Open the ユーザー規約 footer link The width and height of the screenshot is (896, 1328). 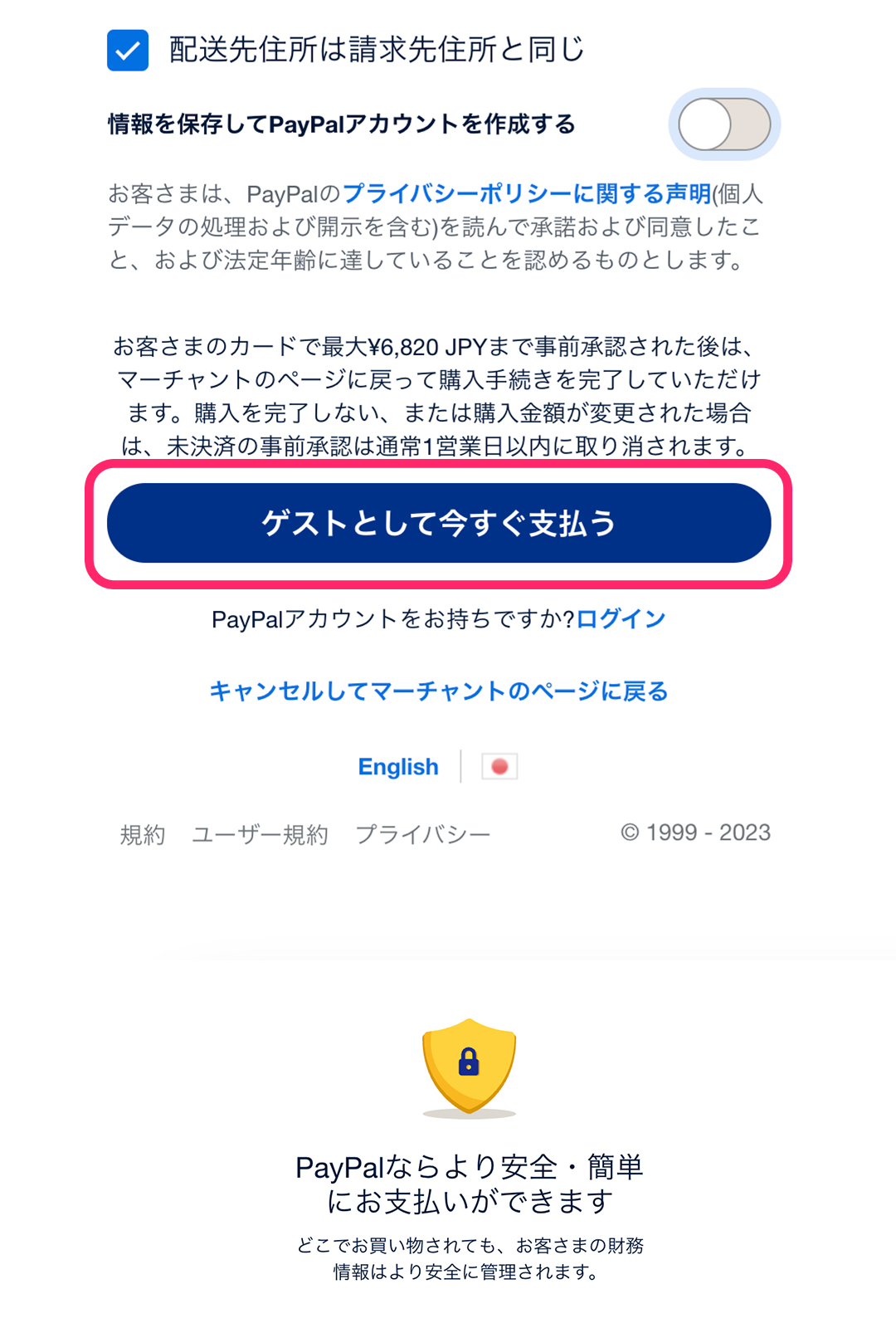[261, 834]
